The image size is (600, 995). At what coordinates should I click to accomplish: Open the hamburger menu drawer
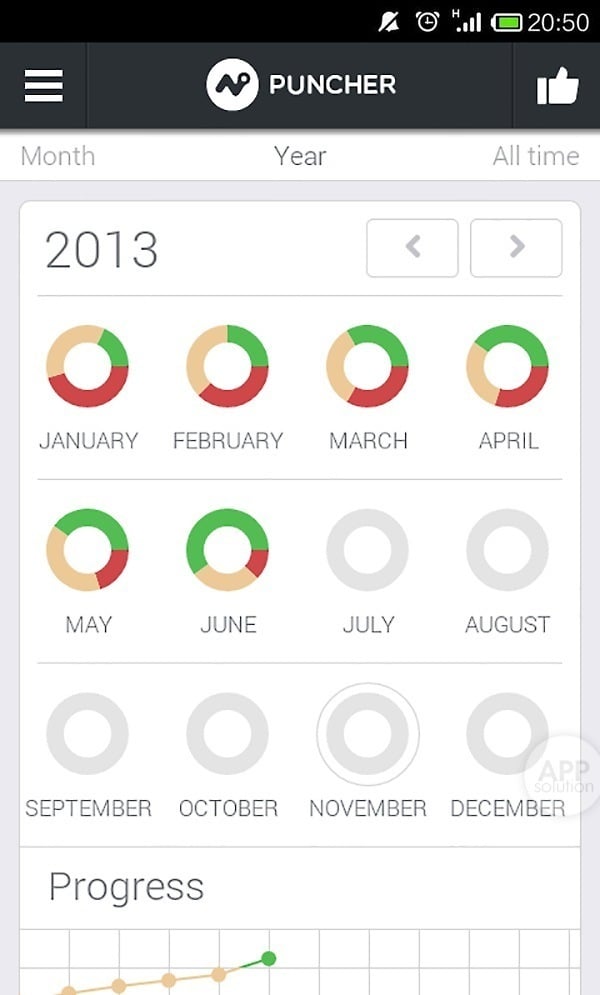point(44,85)
